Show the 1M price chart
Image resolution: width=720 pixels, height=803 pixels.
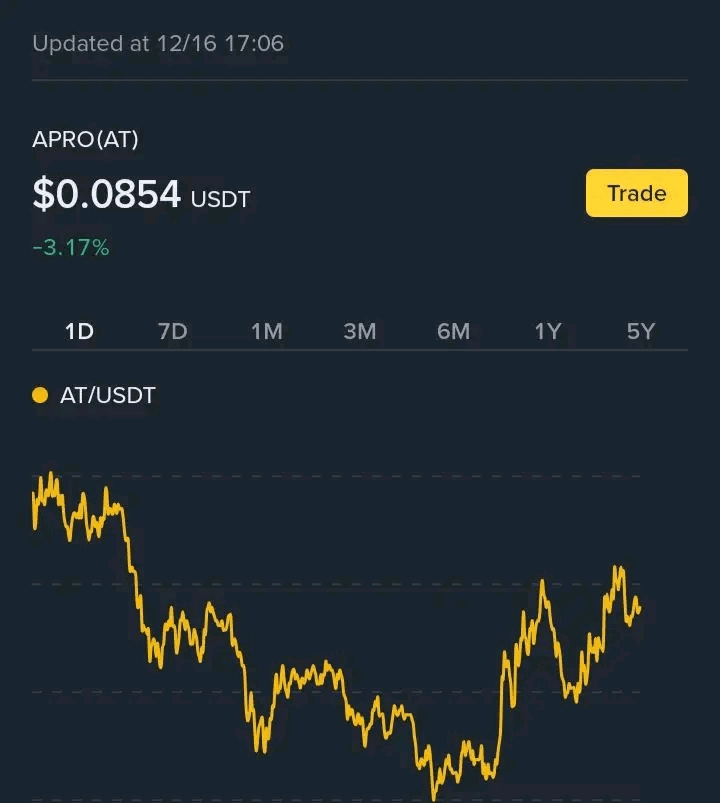[x=266, y=331]
